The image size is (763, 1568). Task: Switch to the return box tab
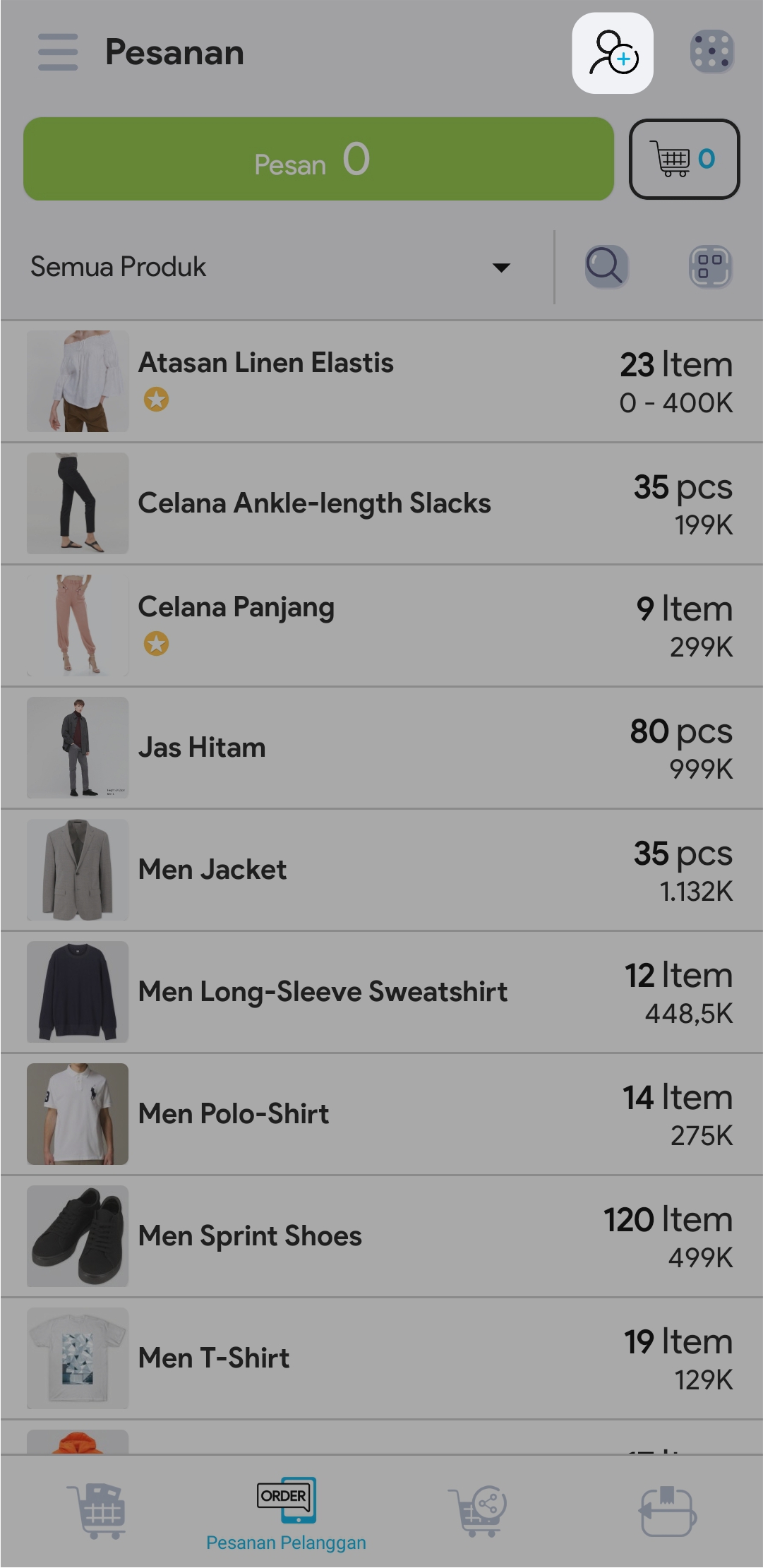tap(667, 1511)
